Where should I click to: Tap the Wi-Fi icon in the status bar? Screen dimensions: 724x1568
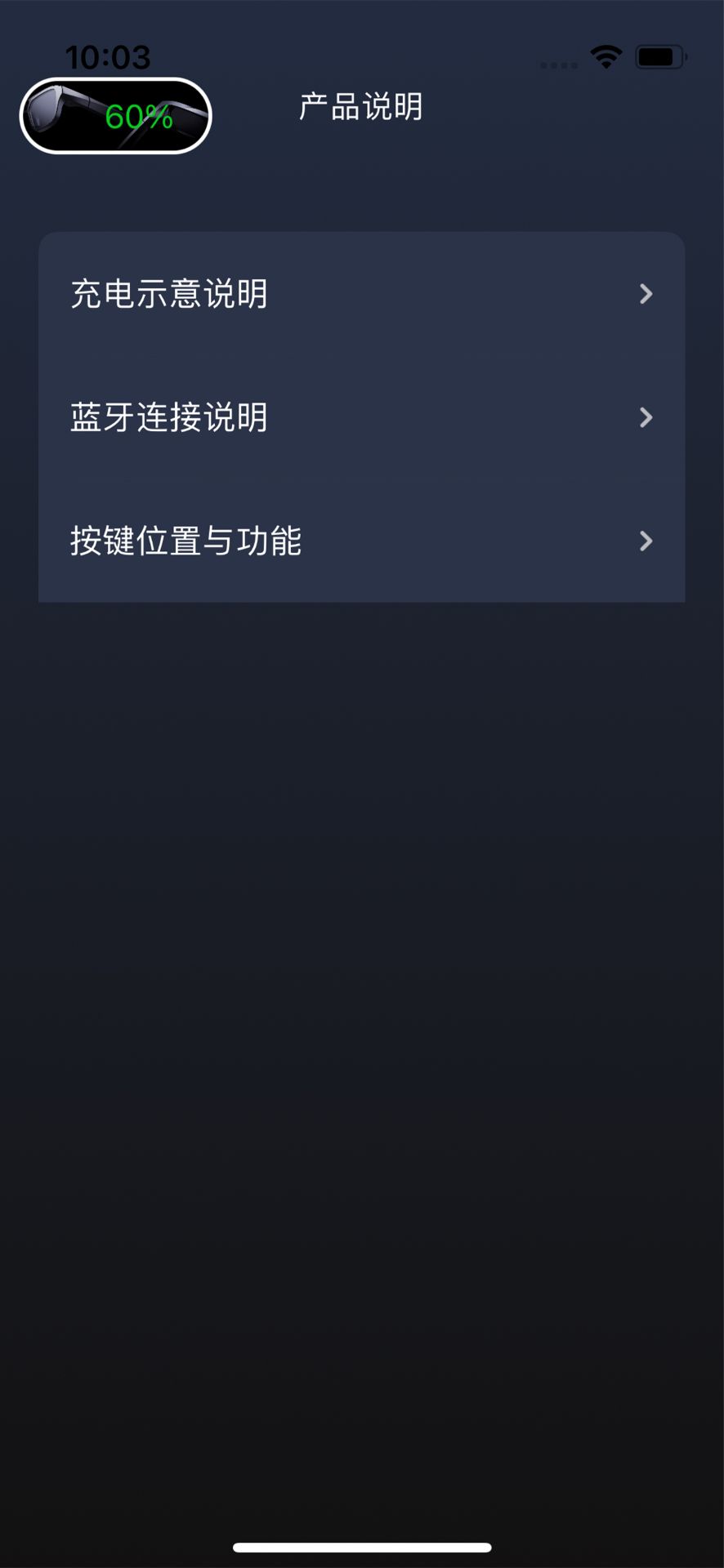click(606, 56)
